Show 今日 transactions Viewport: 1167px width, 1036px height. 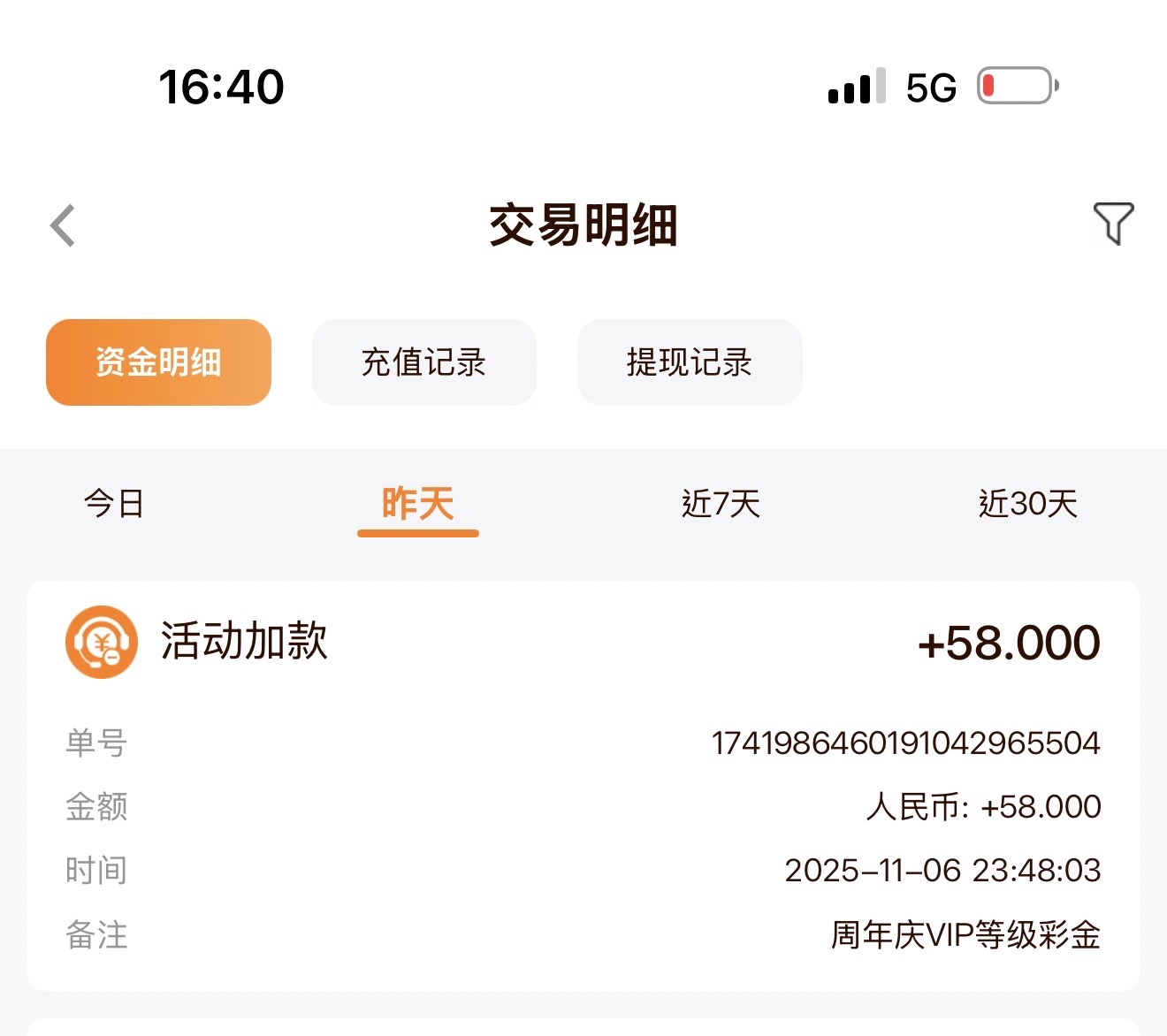[114, 504]
